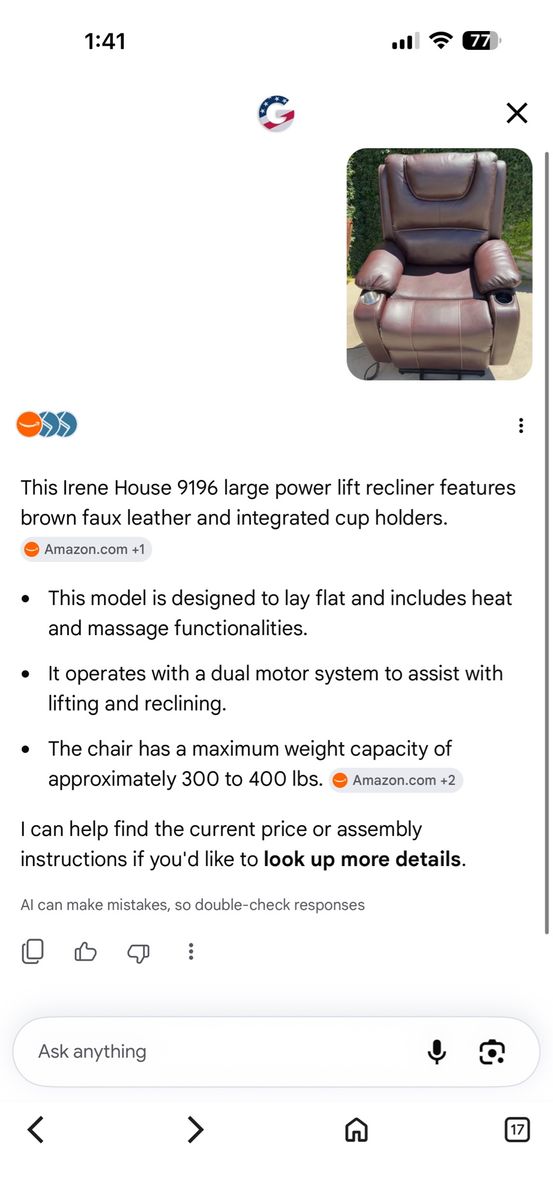553x1200 pixels.
Task: Open the Amazon.com +1 source chip
Action: [x=86, y=550]
